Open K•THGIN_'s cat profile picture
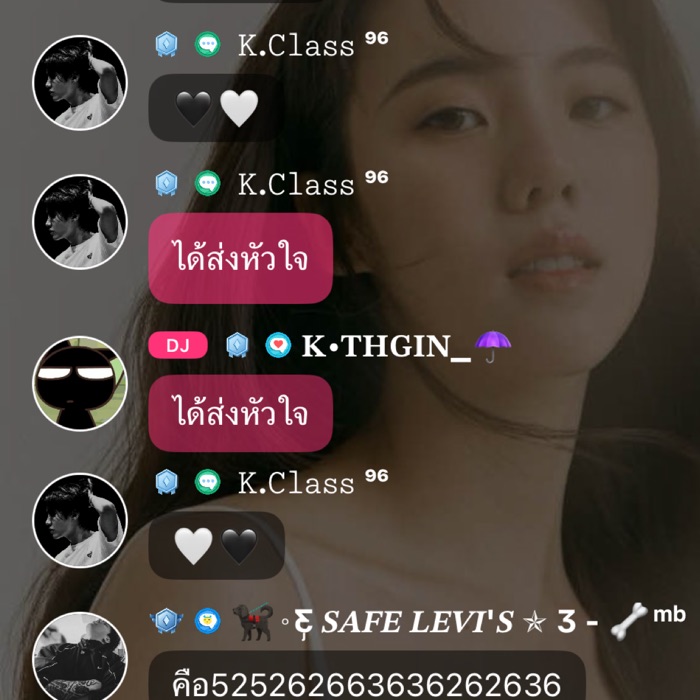Screen dimensions: 700x700 coord(80,383)
